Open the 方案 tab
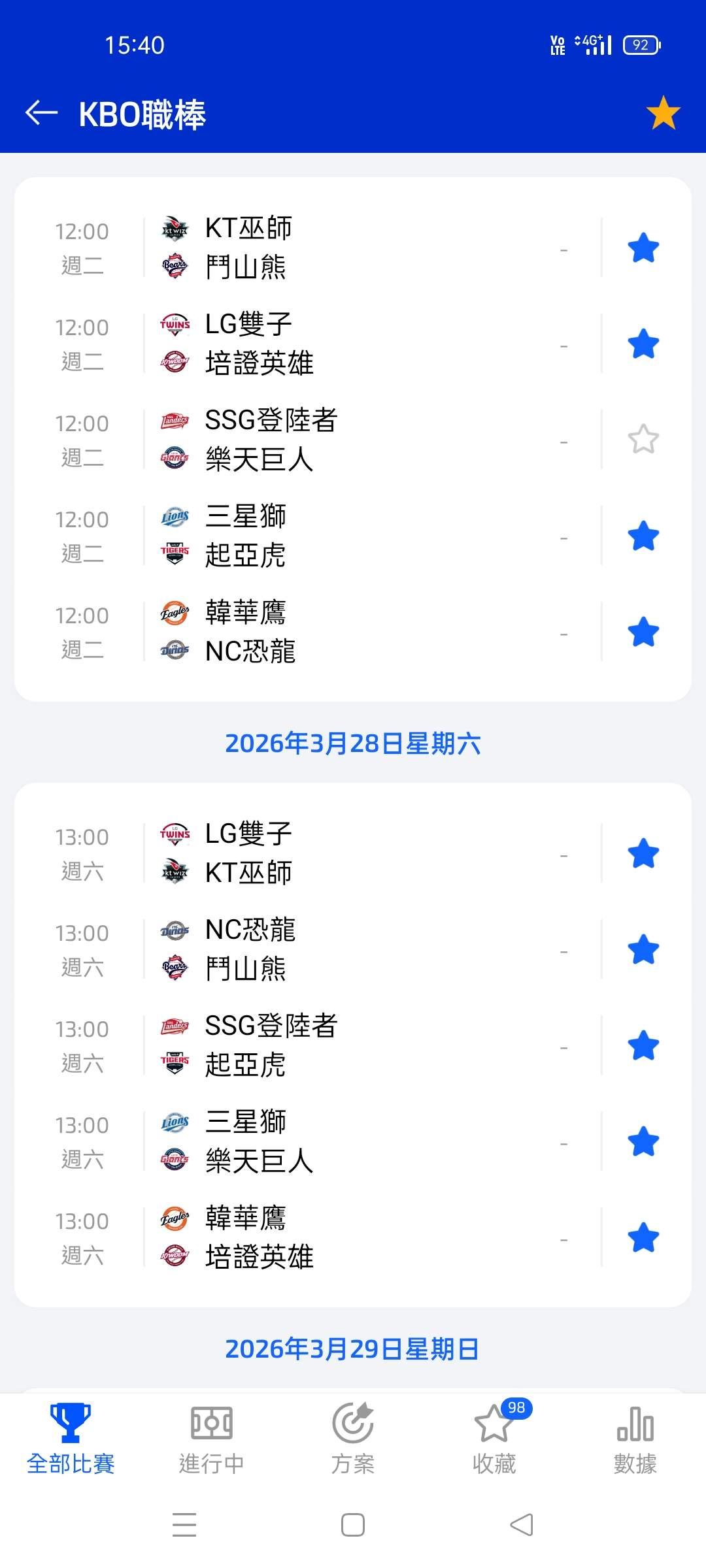The height and width of the screenshot is (1568, 706). (x=353, y=1439)
